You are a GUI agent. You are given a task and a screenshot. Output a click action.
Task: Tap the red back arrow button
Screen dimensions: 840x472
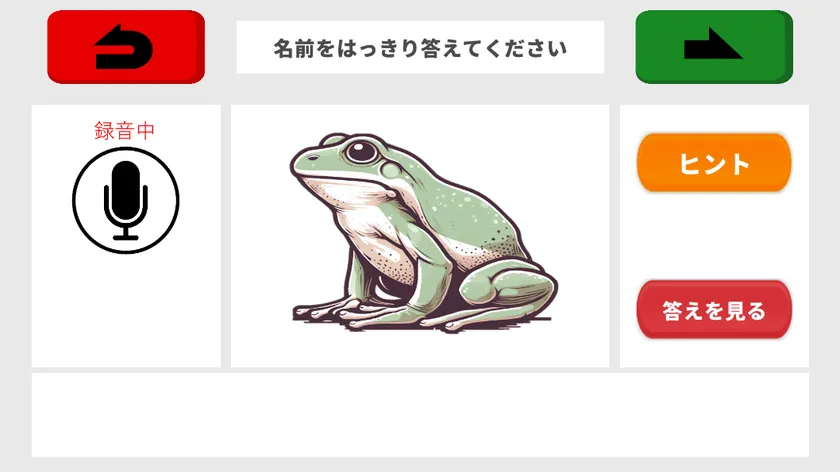pos(125,46)
